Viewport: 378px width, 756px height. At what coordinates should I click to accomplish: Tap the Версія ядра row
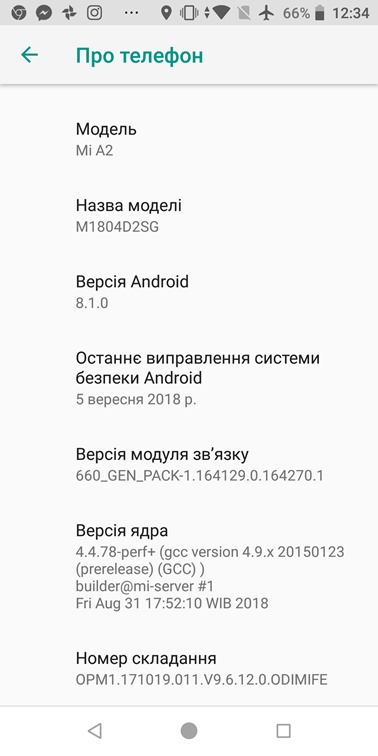[x=189, y=567]
